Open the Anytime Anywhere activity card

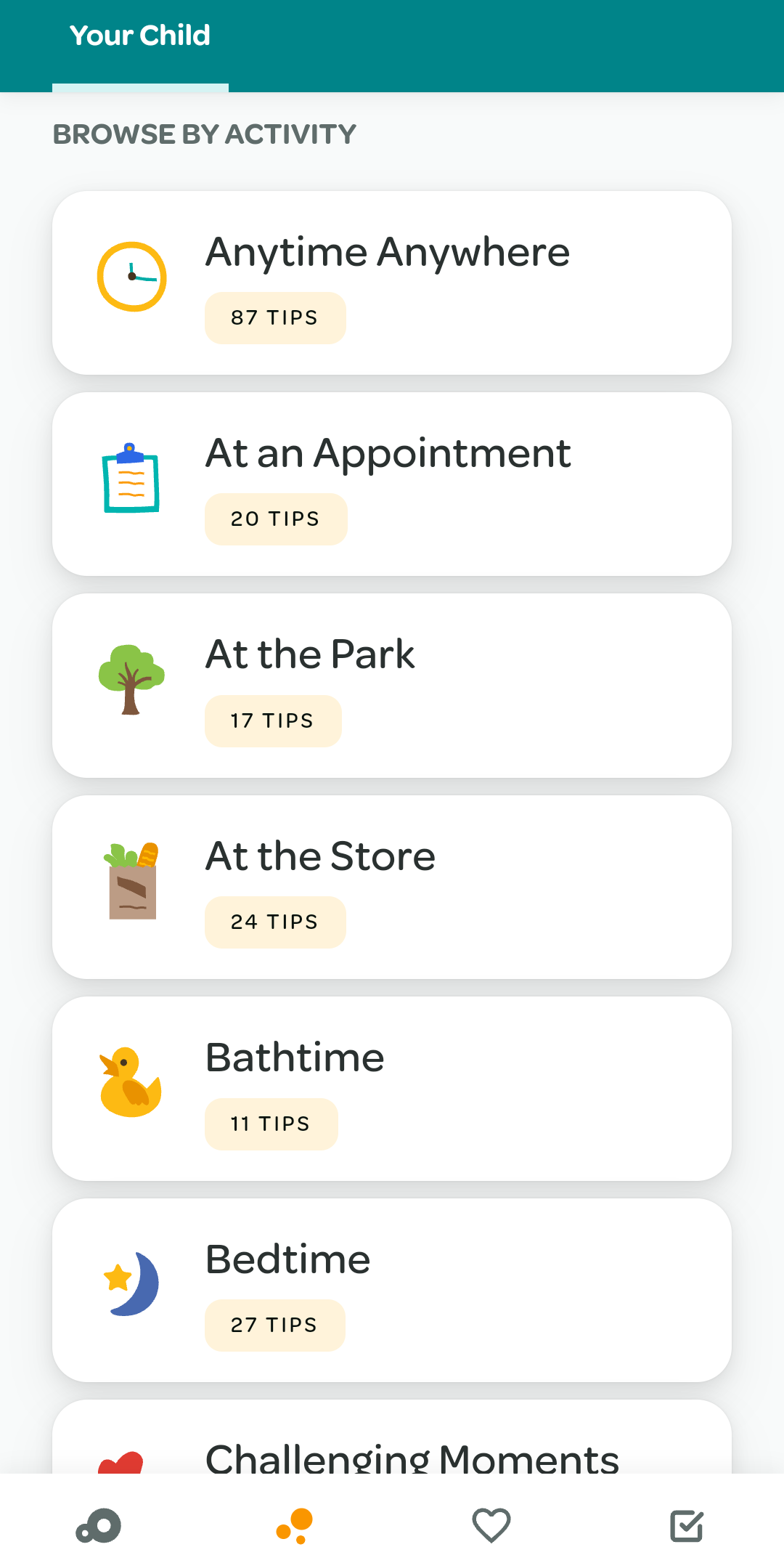(391, 283)
